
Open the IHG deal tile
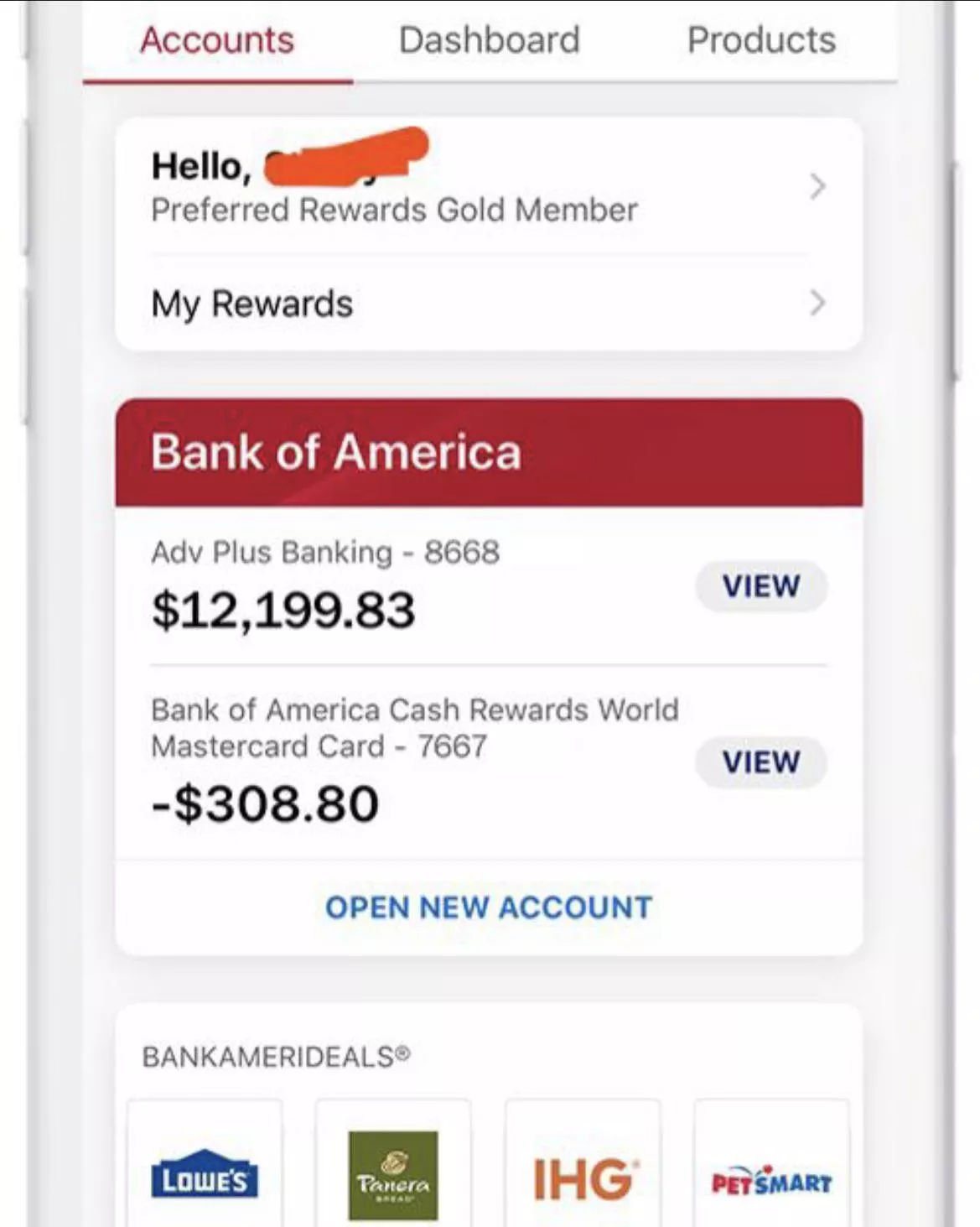(x=583, y=1174)
